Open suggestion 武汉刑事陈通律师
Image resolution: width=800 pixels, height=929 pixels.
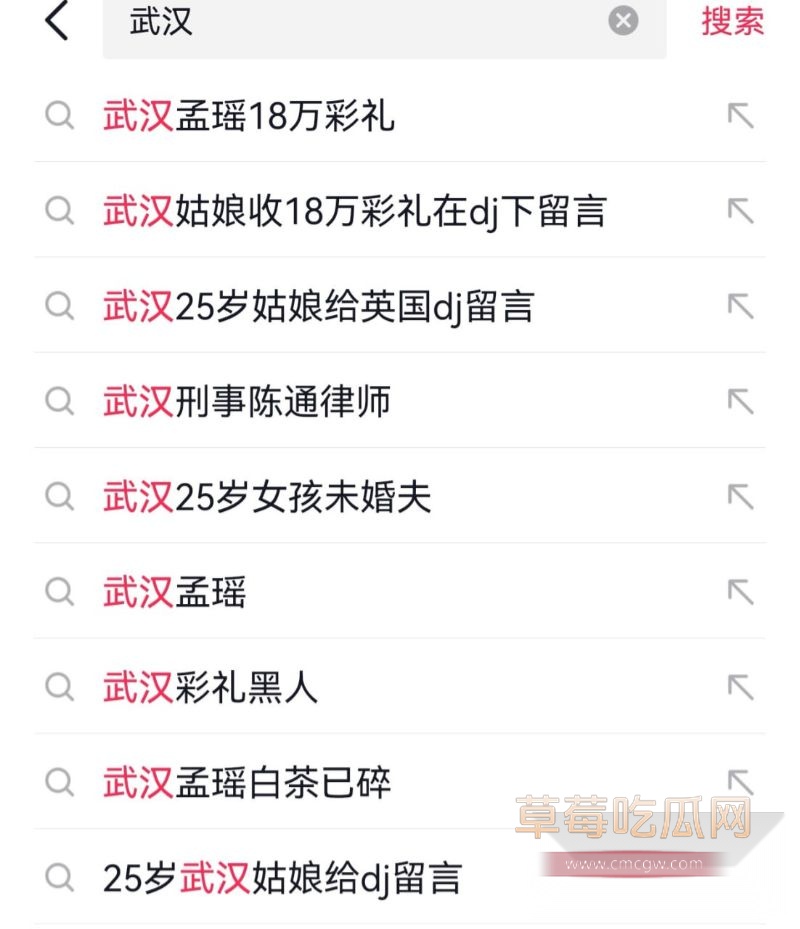(x=245, y=402)
